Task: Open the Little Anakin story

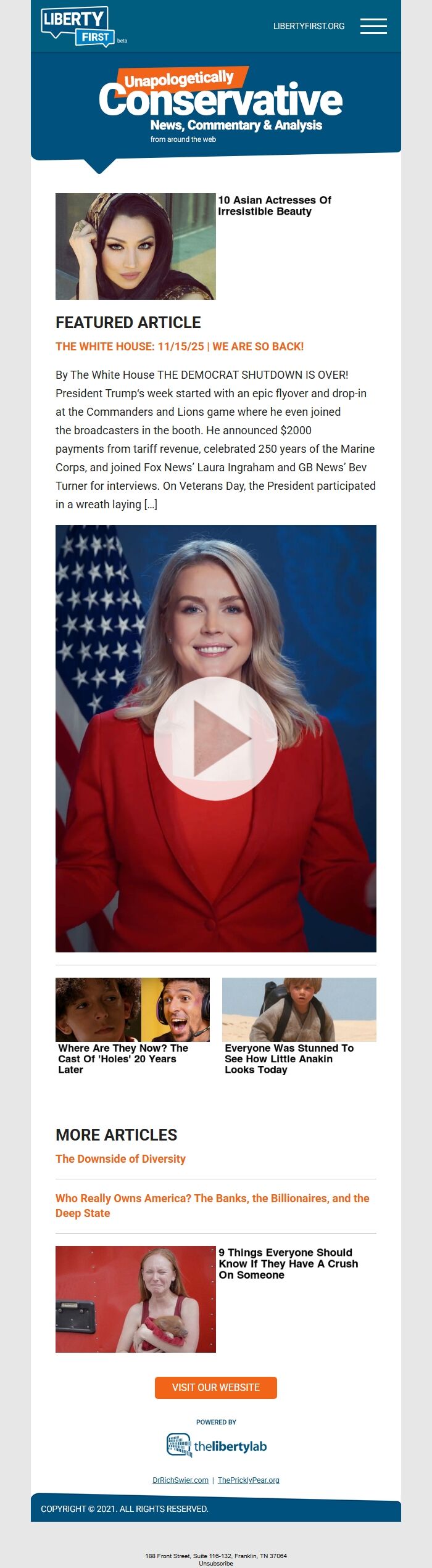Action: pyautogui.click(x=289, y=1058)
